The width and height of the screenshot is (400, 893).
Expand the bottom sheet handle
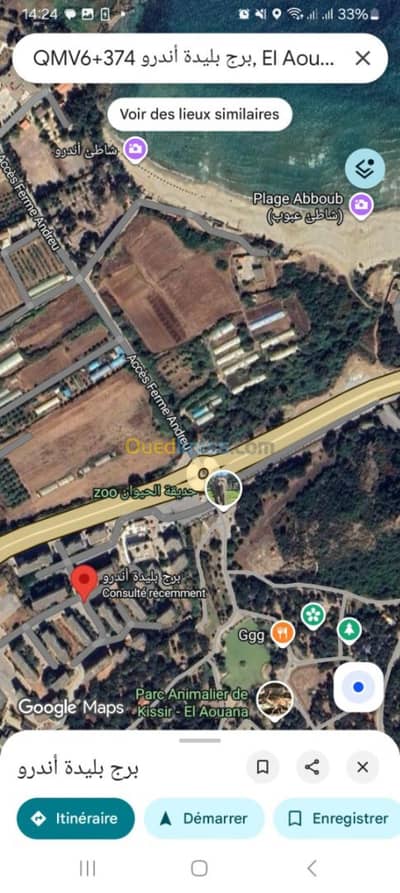click(x=200, y=740)
